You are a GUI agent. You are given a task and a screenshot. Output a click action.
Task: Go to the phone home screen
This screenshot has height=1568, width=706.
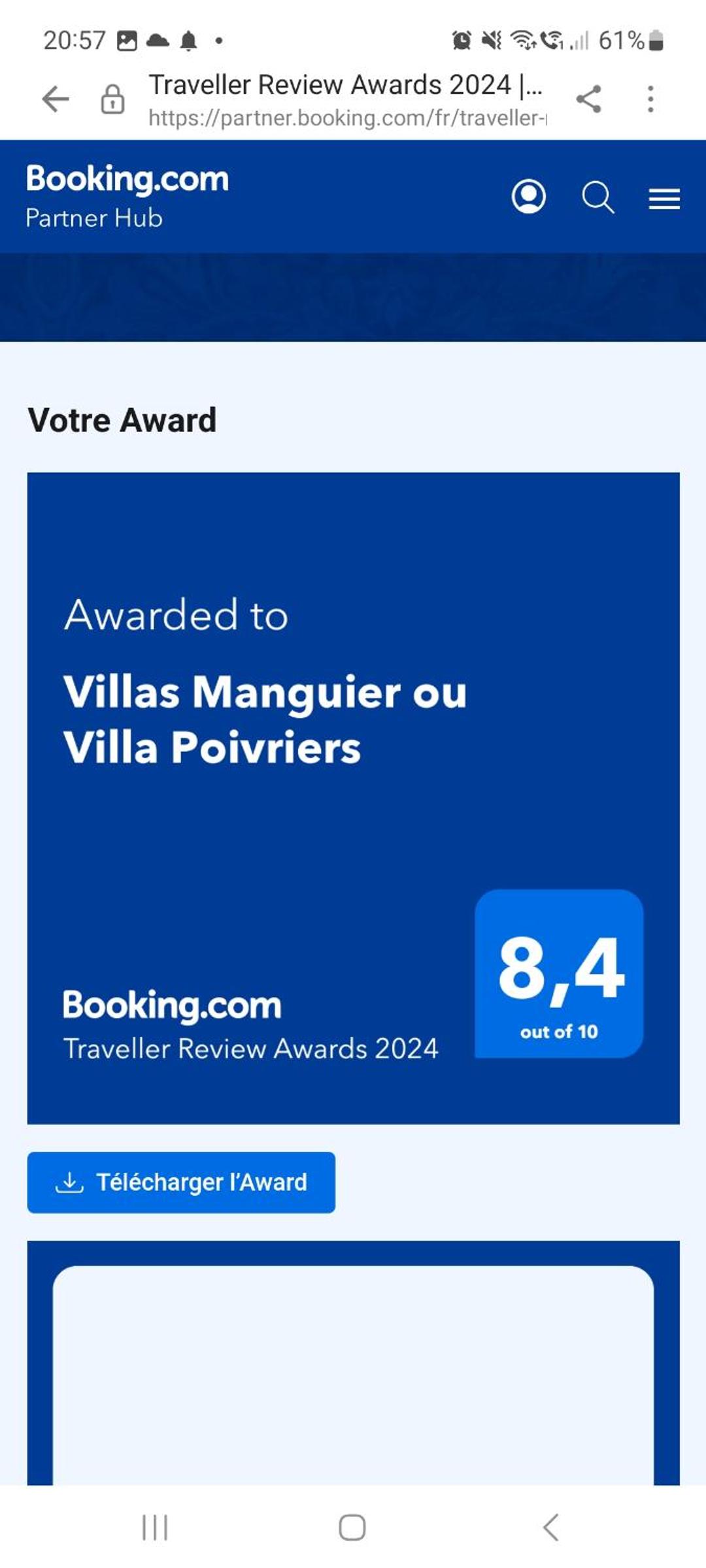[352, 1527]
